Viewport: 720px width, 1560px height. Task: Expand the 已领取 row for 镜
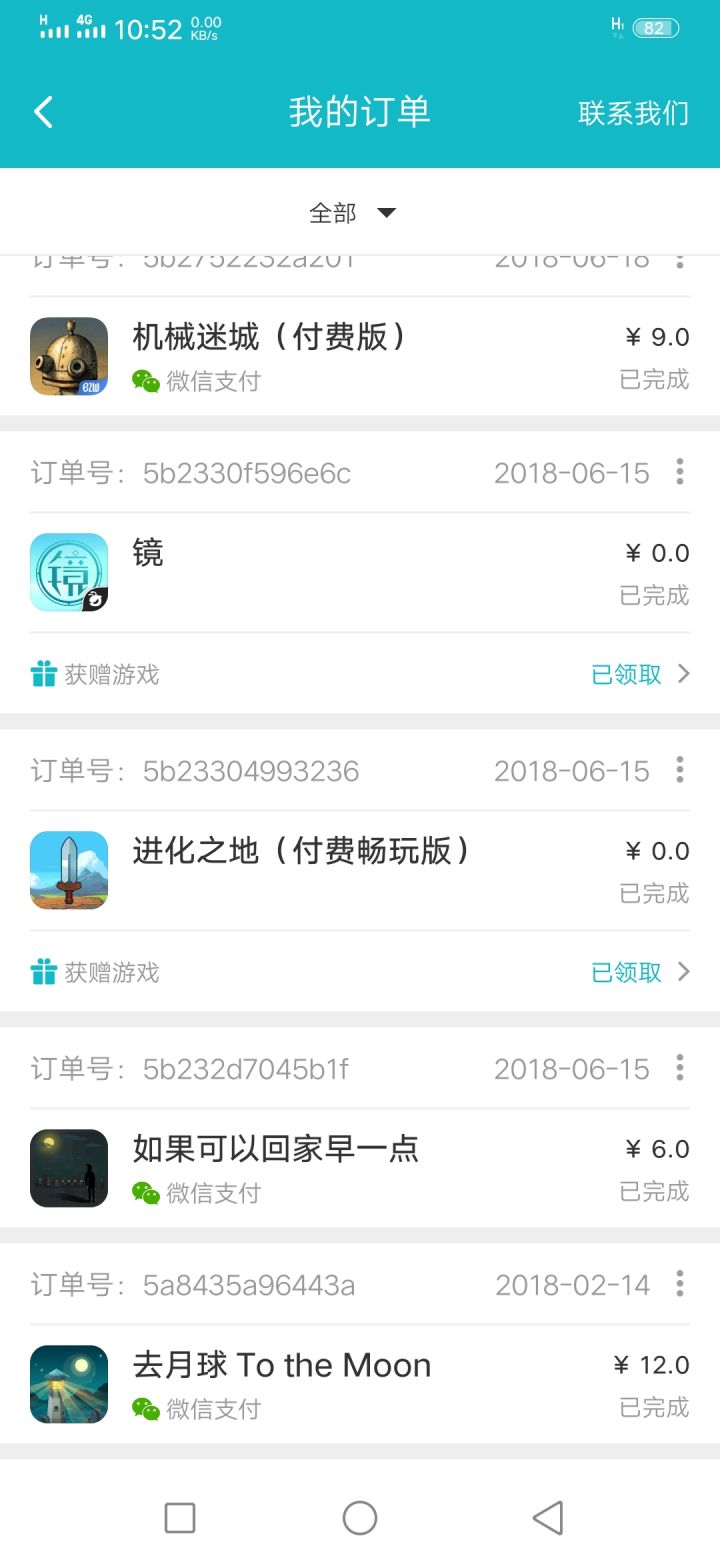click(686, 674)
